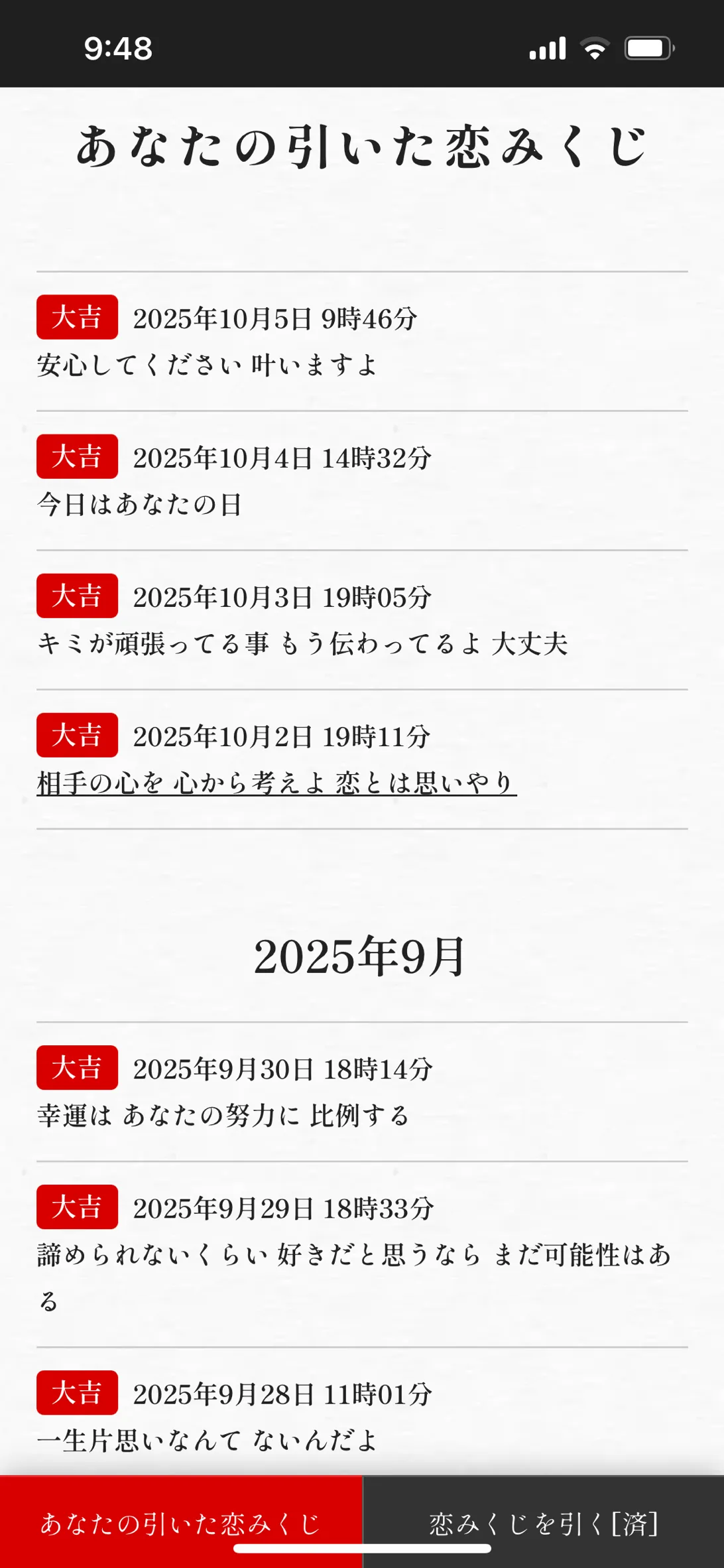This screenshot has width=724, height=1568.
Task: View the fortune 今日はあなたの日
Action: (x=139, y=505)
